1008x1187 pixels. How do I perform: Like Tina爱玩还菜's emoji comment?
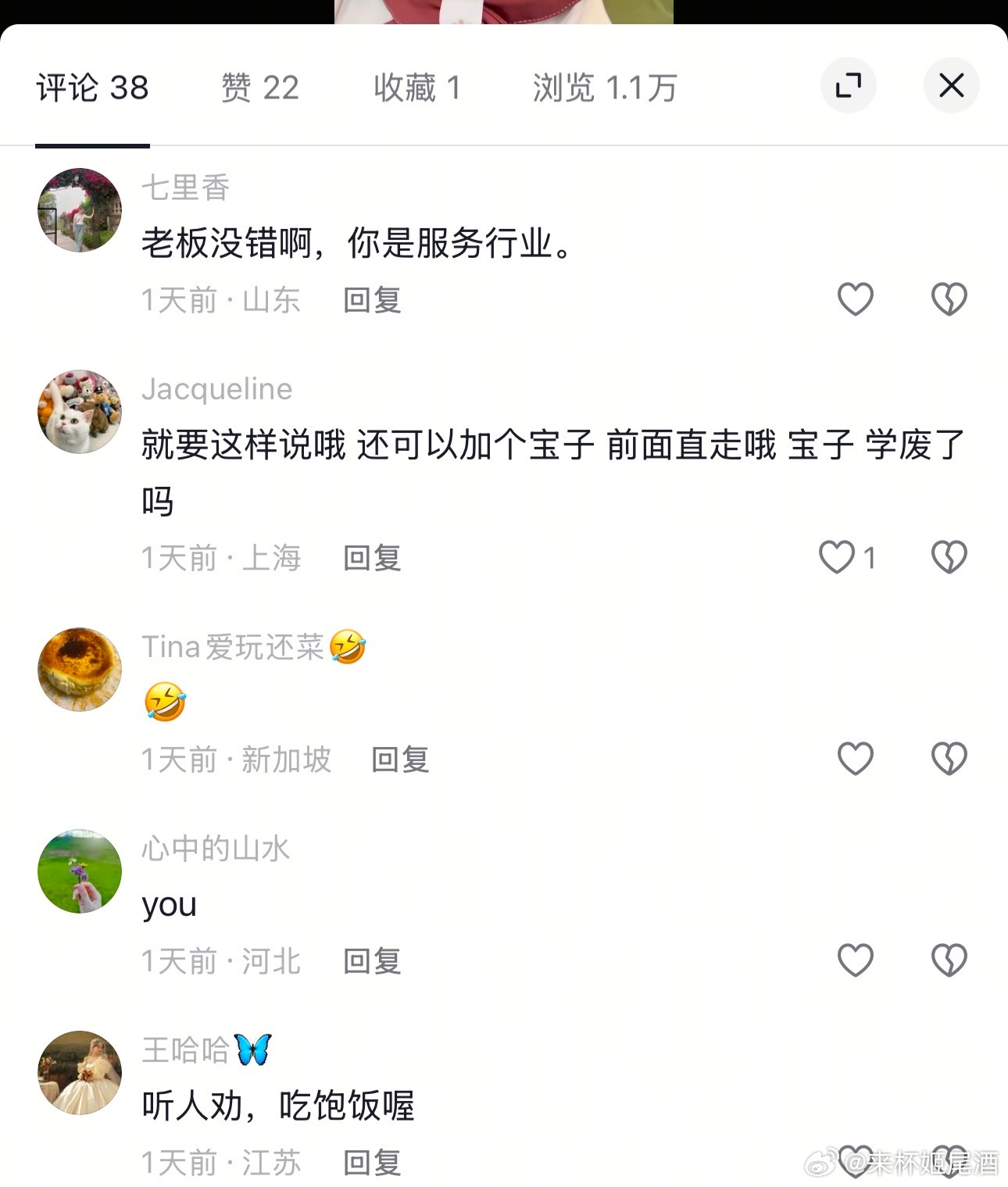(855, 759)
